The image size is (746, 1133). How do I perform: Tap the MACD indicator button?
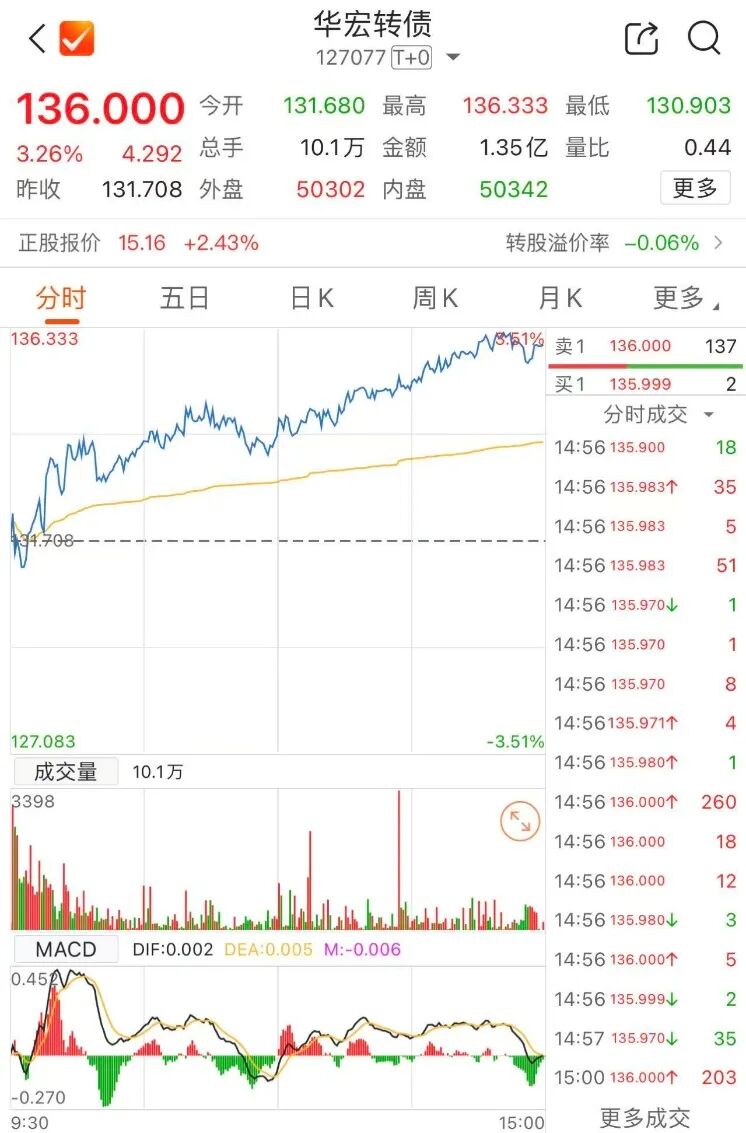[x=65, y=949]
